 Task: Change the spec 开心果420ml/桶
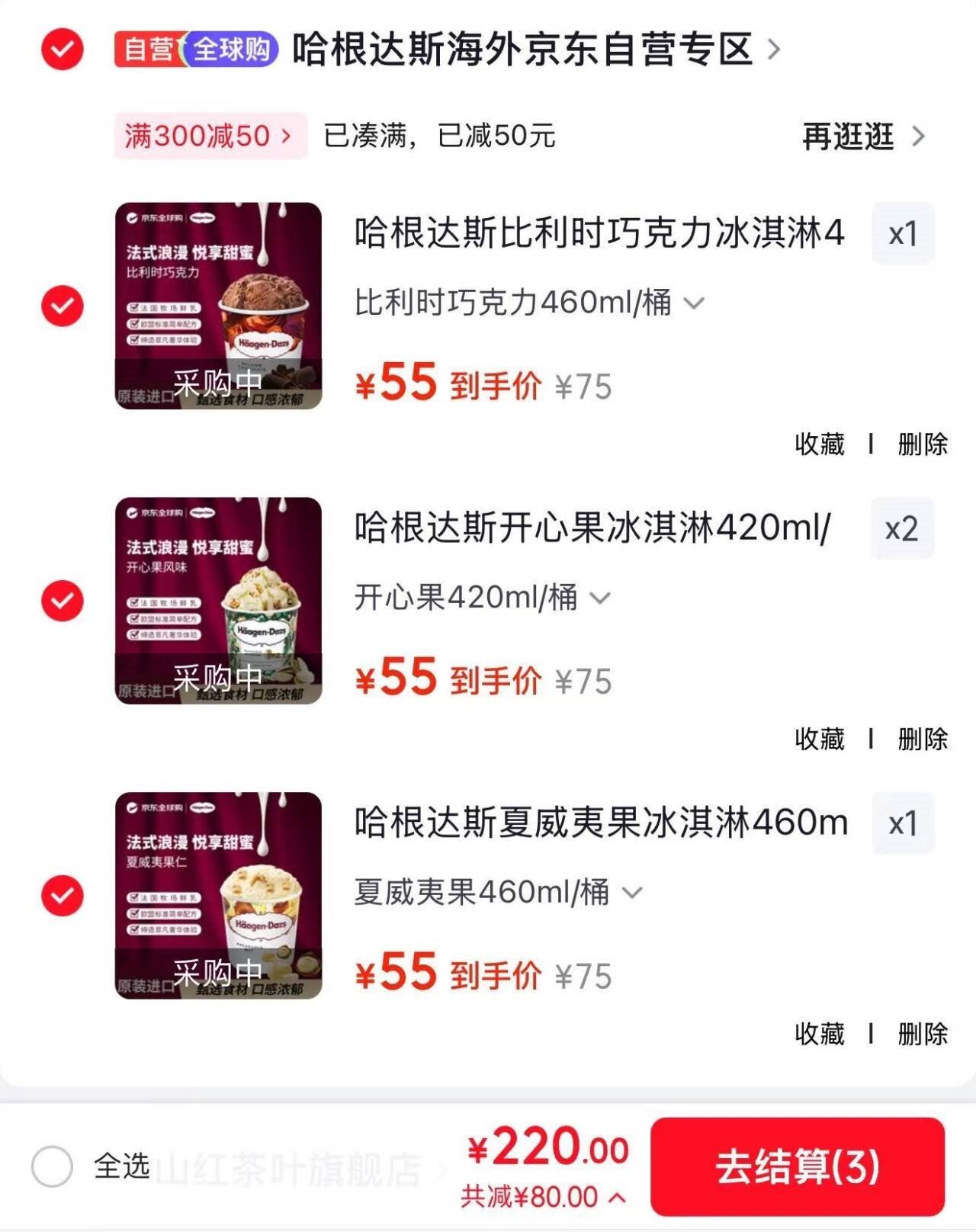click(x=482, y=598)
